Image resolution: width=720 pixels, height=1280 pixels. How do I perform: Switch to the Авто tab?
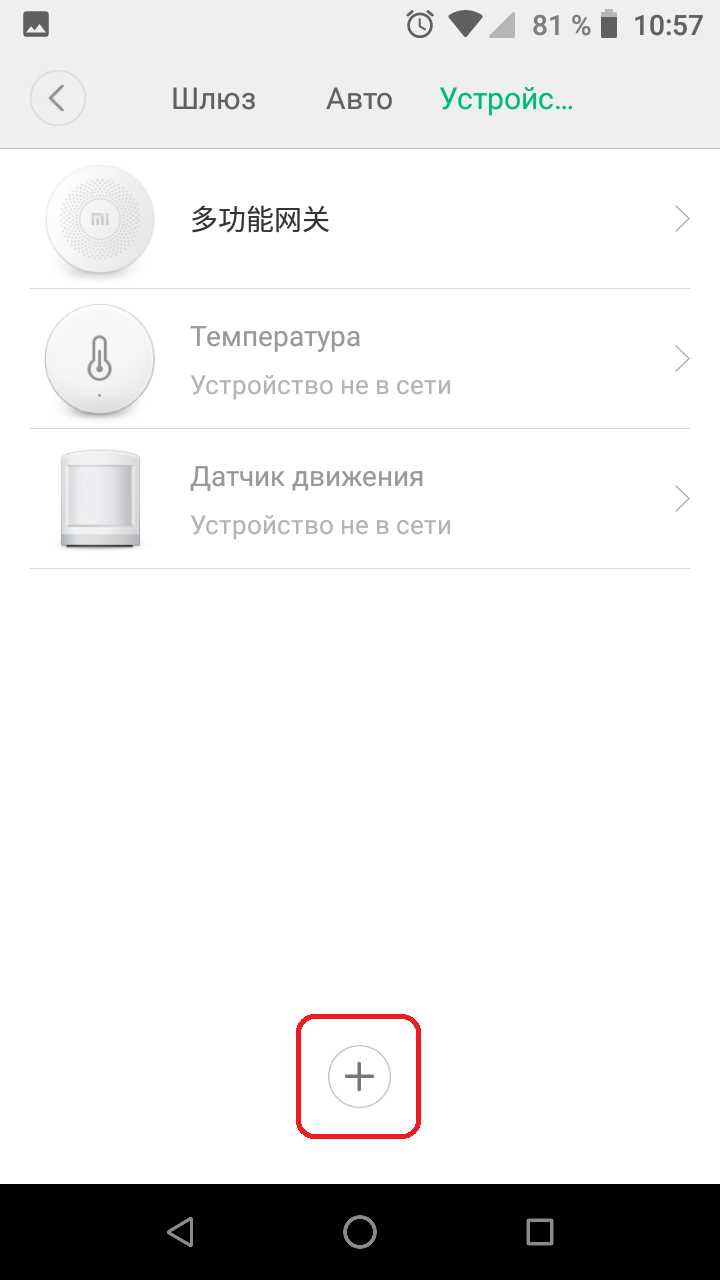(x=359, y=99)
